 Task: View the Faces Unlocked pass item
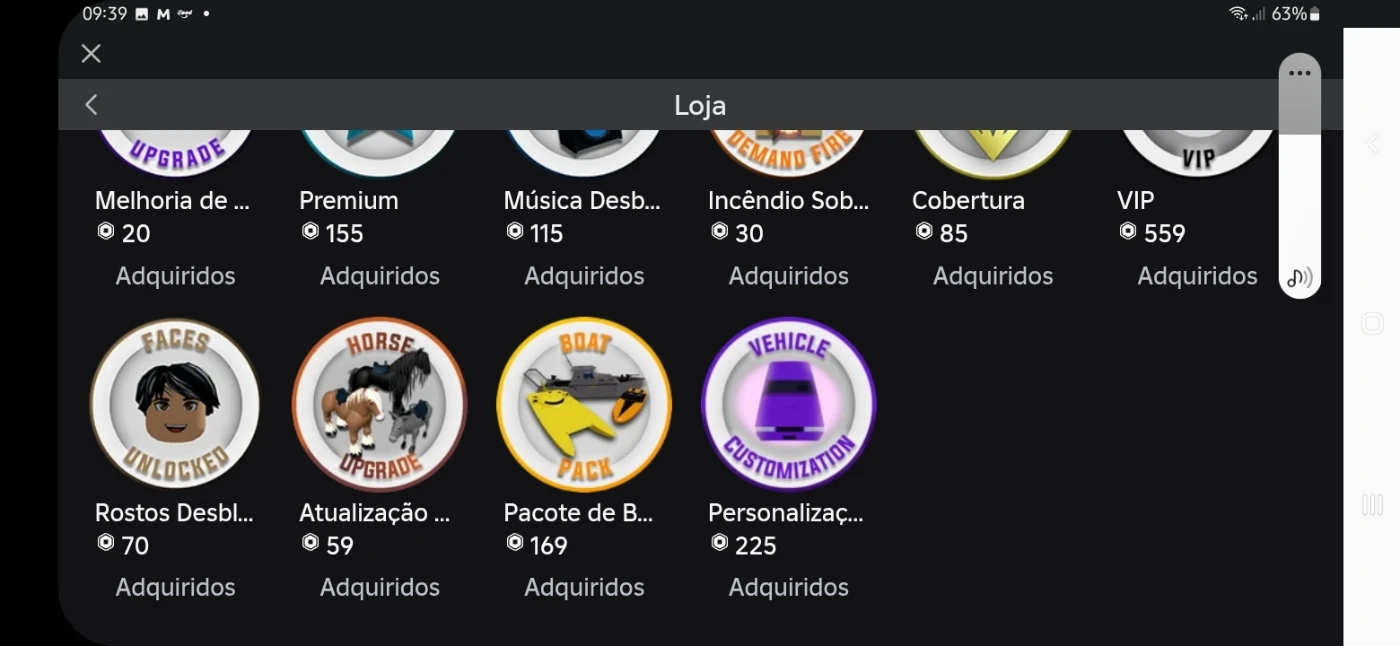coord(175,405)
